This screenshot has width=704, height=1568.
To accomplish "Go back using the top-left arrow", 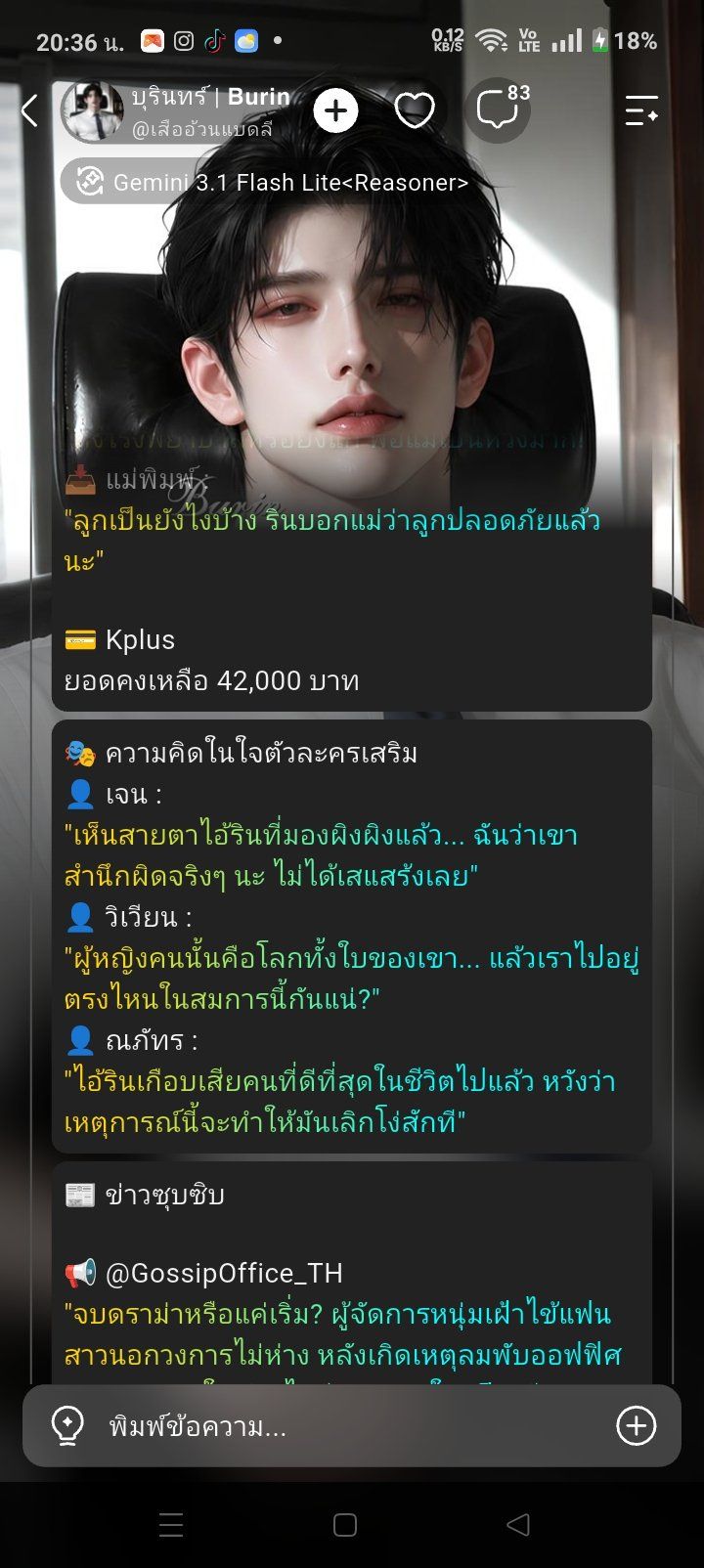I will [x=29, y=111].
